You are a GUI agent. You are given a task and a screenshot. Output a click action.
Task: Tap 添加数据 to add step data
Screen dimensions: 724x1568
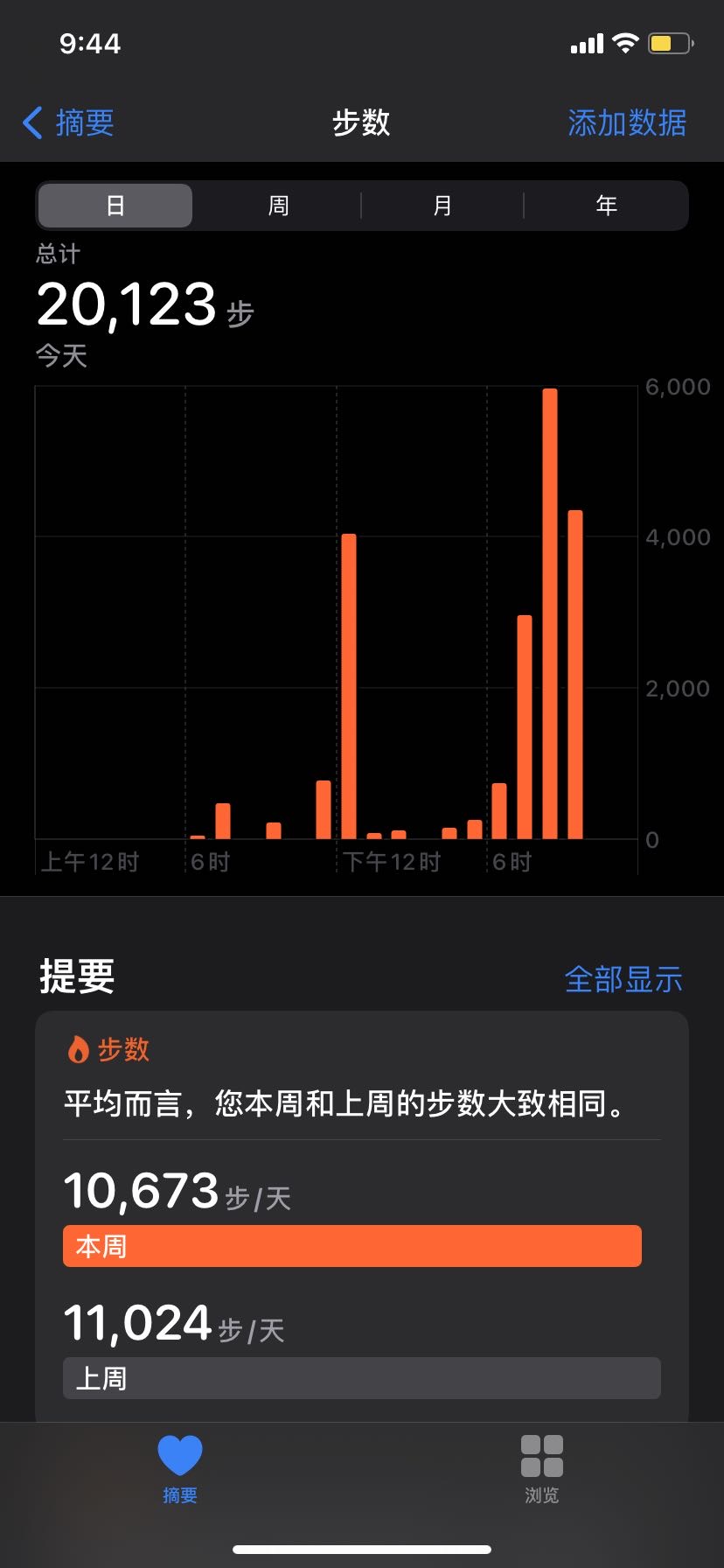coord(626,122)
